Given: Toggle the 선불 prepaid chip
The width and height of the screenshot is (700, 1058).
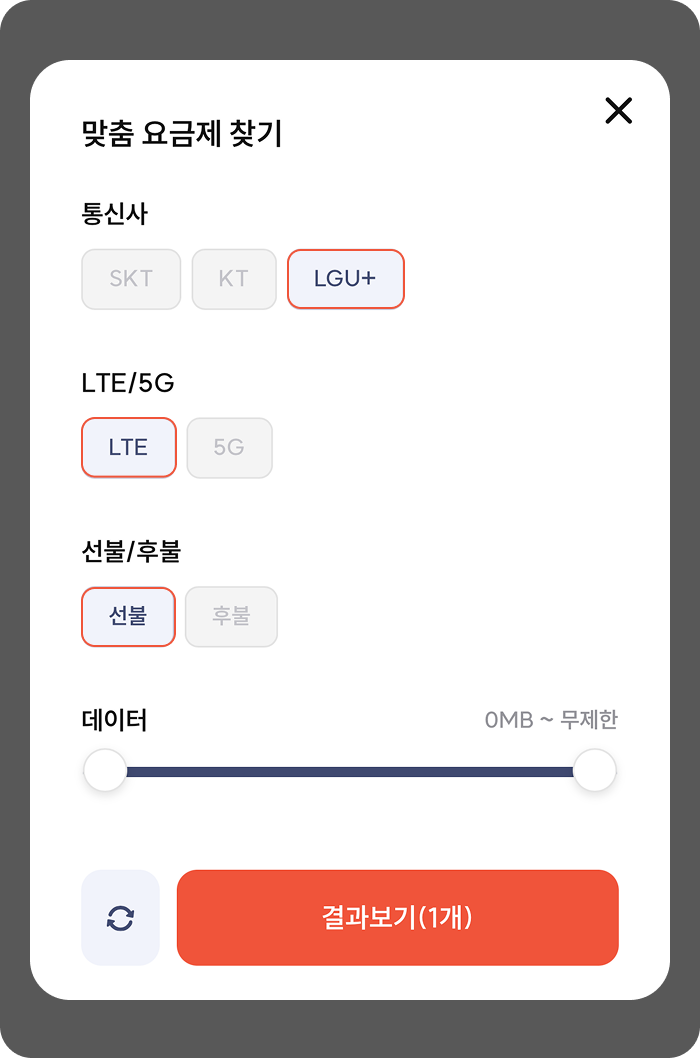Looking at the screenshot, I should [128, 617].
